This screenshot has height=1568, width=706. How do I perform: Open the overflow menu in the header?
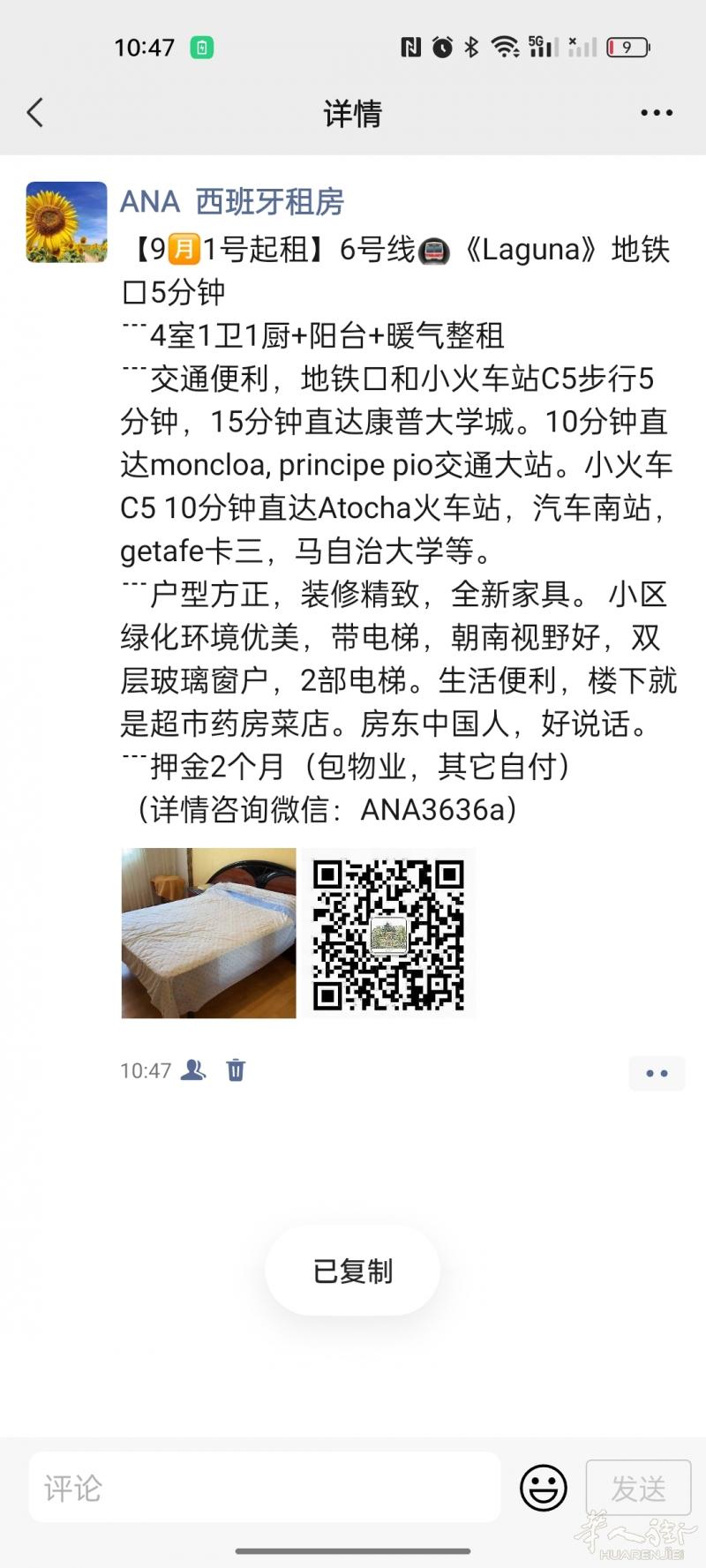pyautogui.click(x=657, y=113)
